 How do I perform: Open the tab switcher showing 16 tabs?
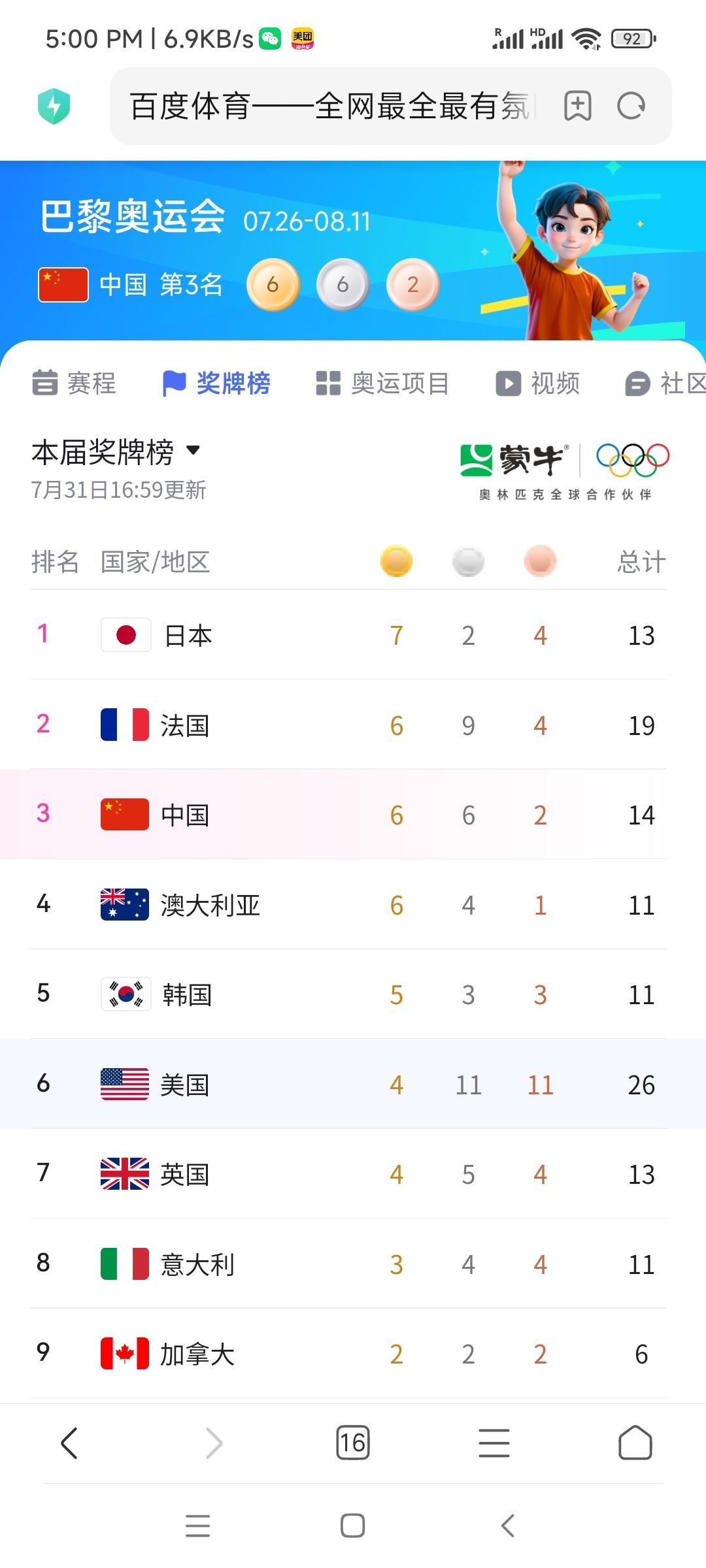pos(353,1443)
